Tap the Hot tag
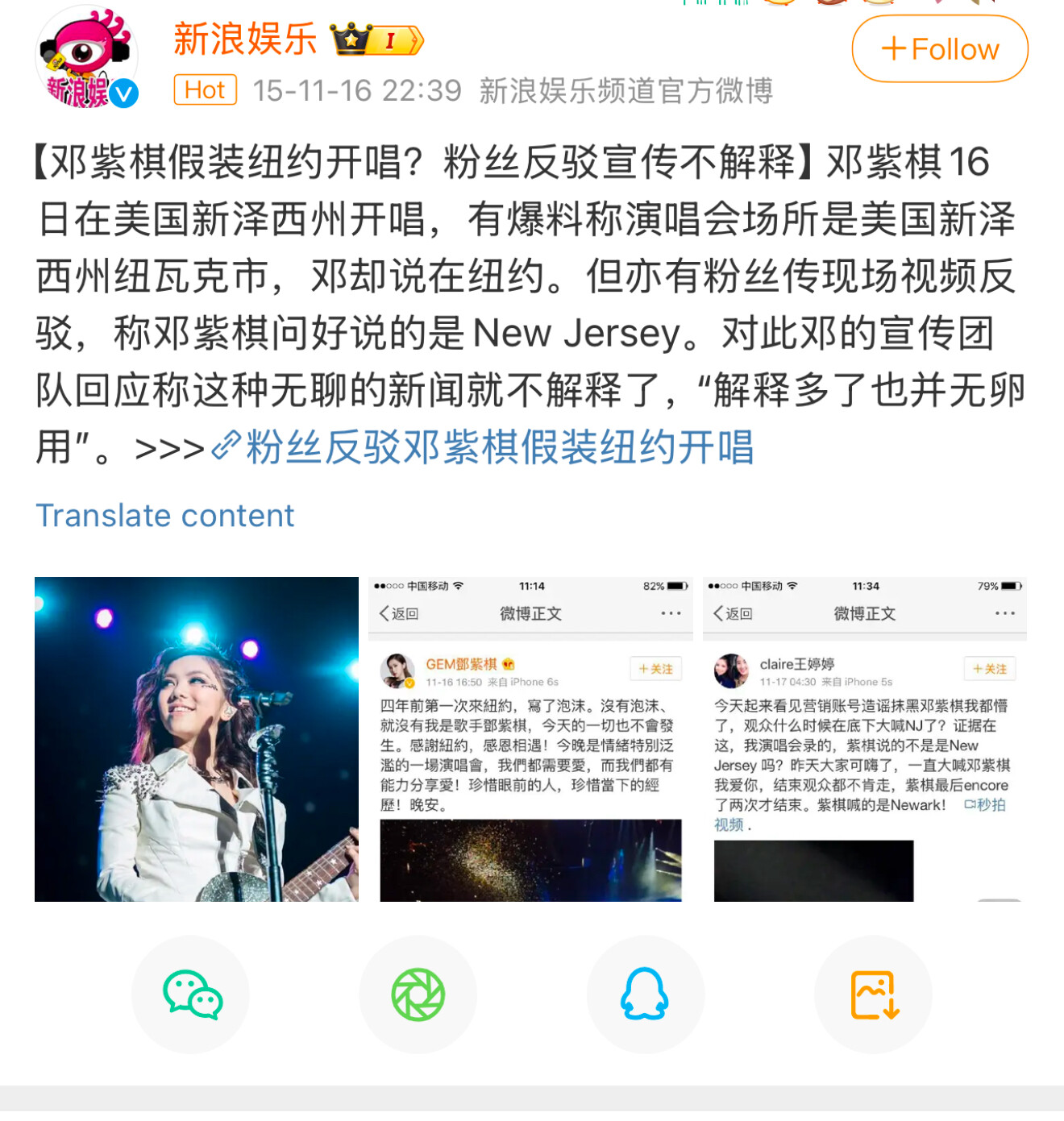 tap(205, 90)
